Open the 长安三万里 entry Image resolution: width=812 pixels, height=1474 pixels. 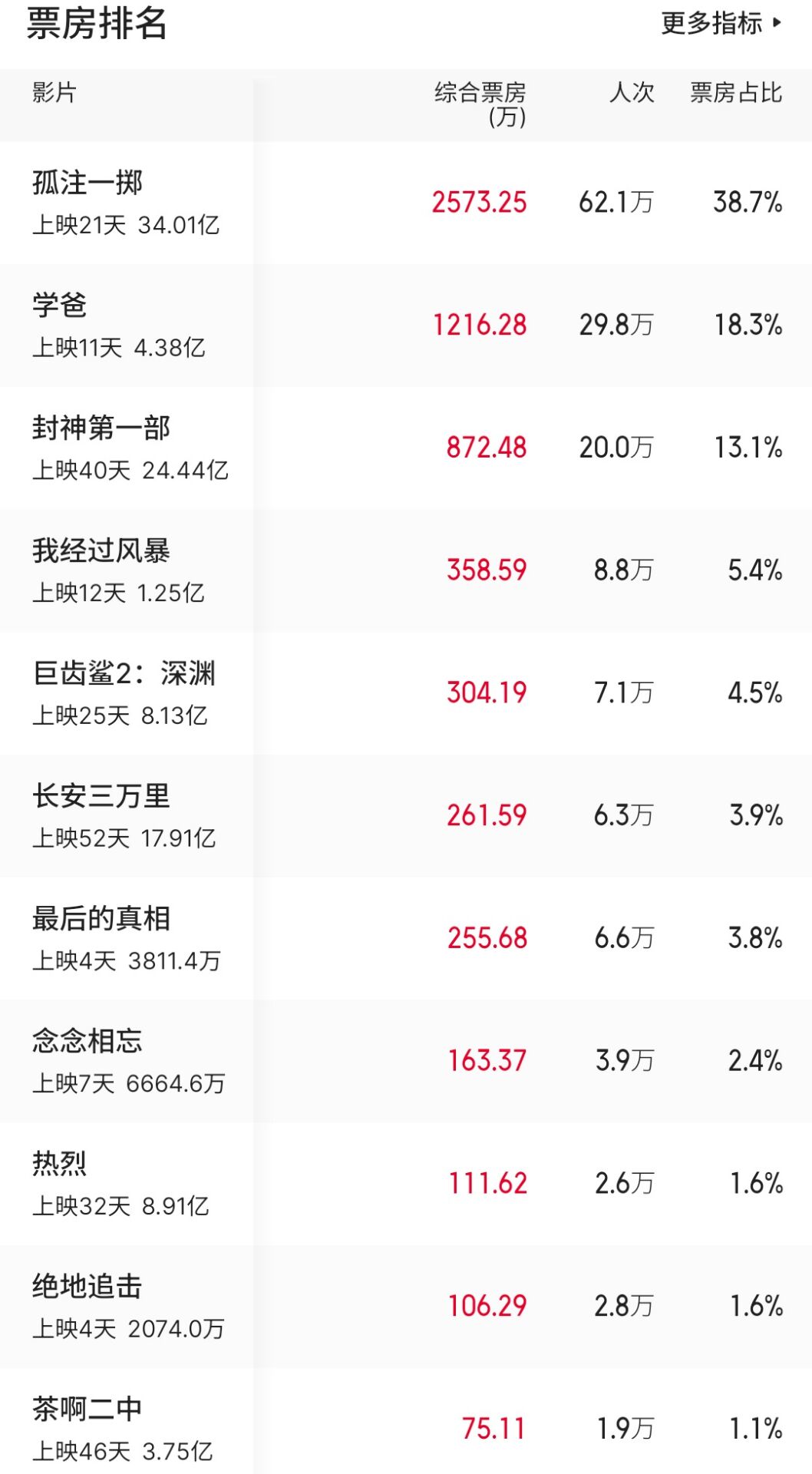pyautogui.click(x=406, y=816)
